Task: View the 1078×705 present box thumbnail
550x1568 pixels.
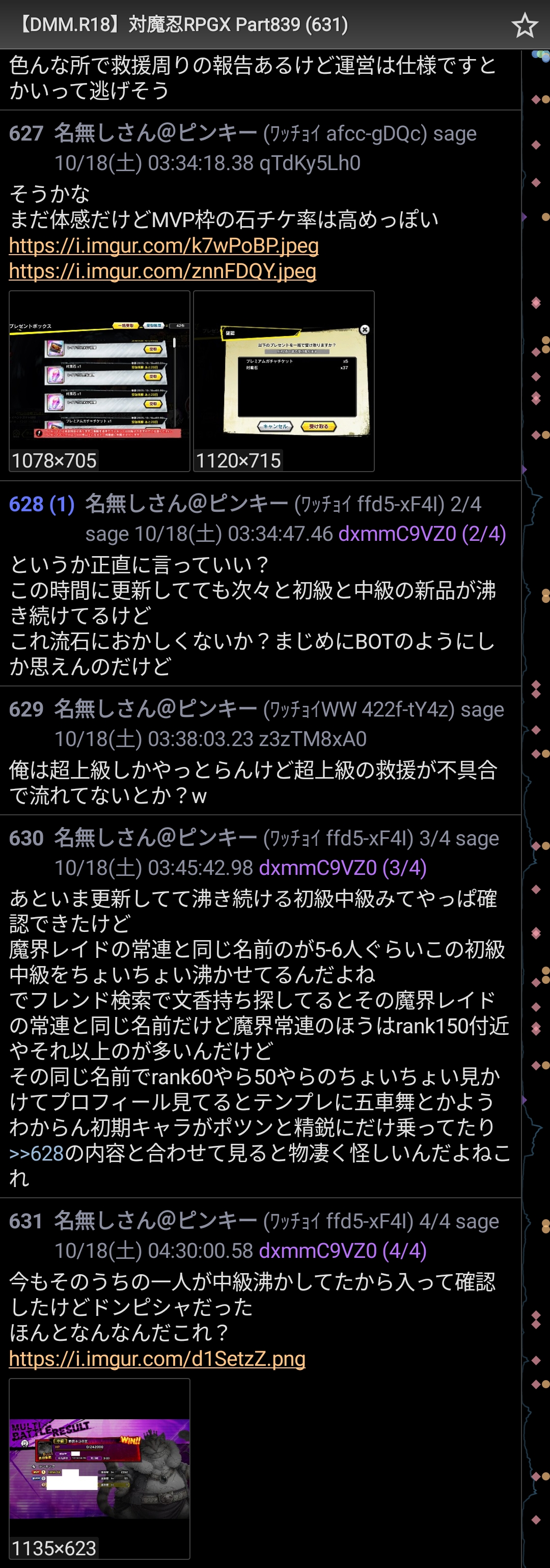Action: tap(99, 381)
